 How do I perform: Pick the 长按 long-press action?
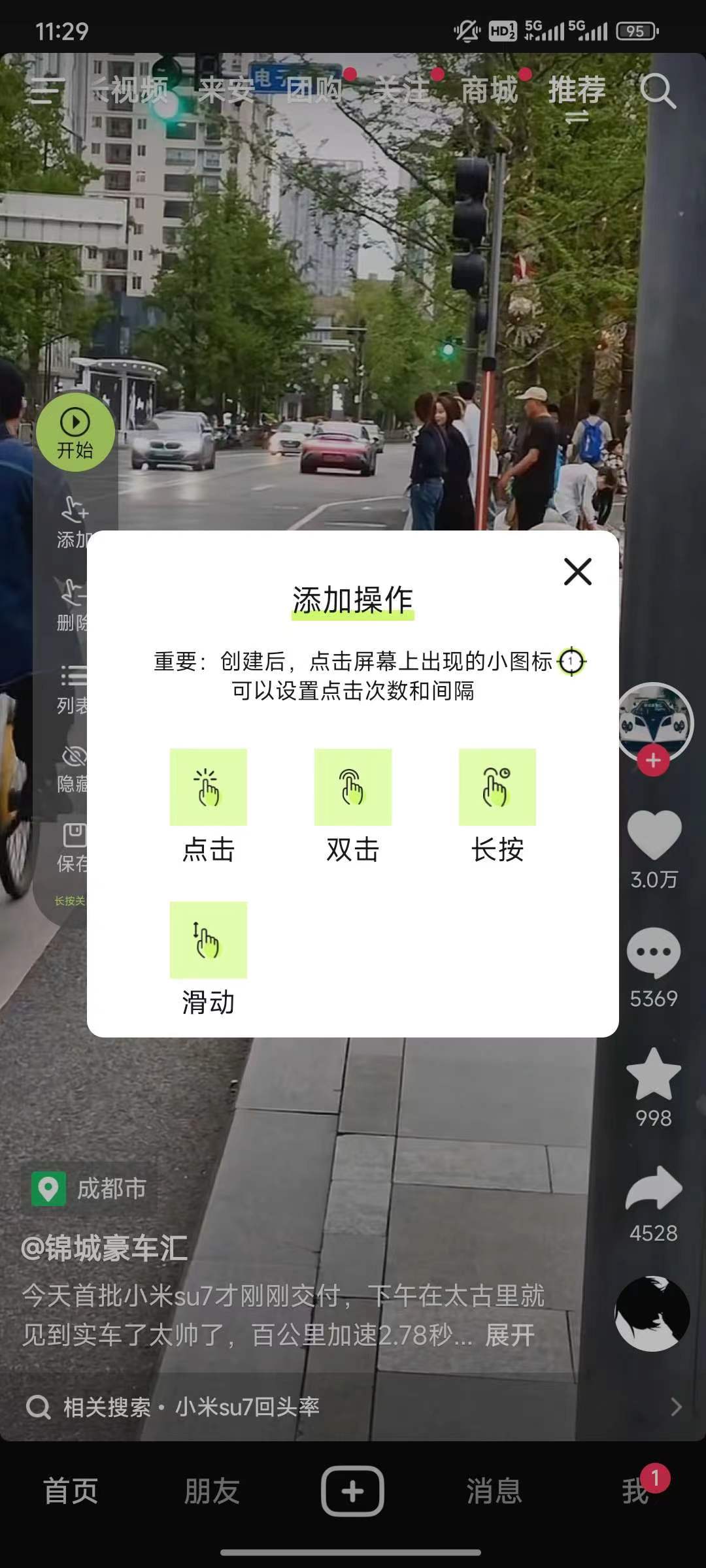tap(497, 787)
